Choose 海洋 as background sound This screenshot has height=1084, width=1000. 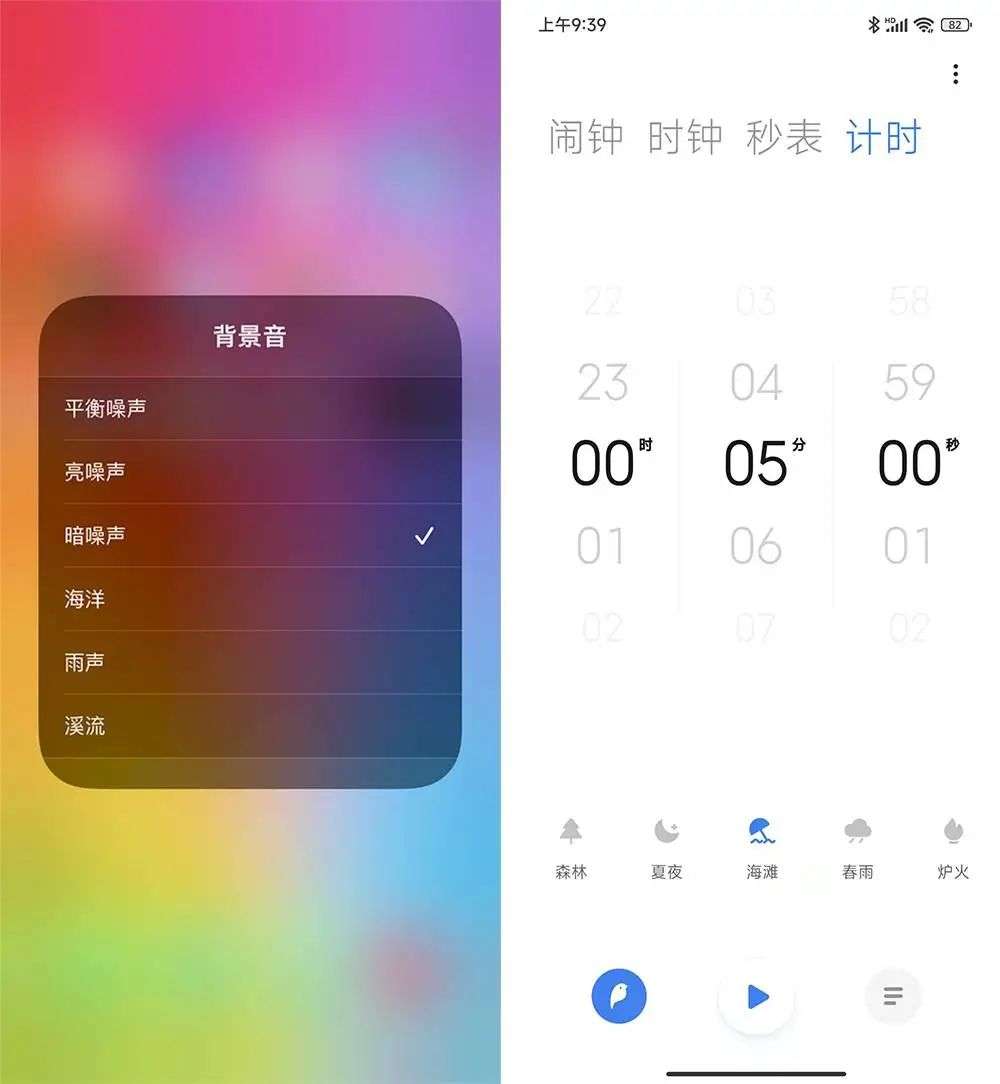[250, 599]
